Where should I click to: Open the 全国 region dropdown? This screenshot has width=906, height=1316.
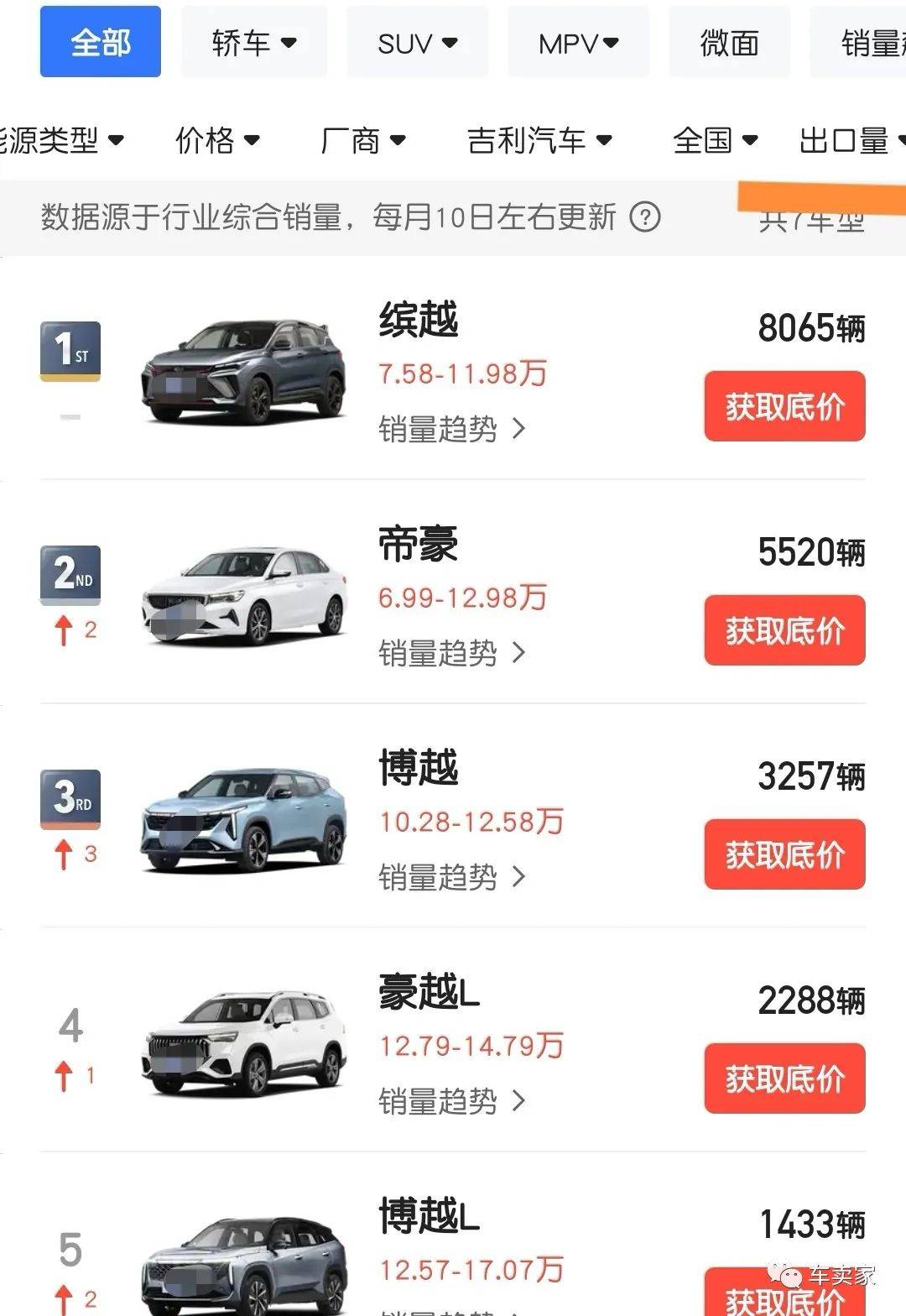coord(715,140)
